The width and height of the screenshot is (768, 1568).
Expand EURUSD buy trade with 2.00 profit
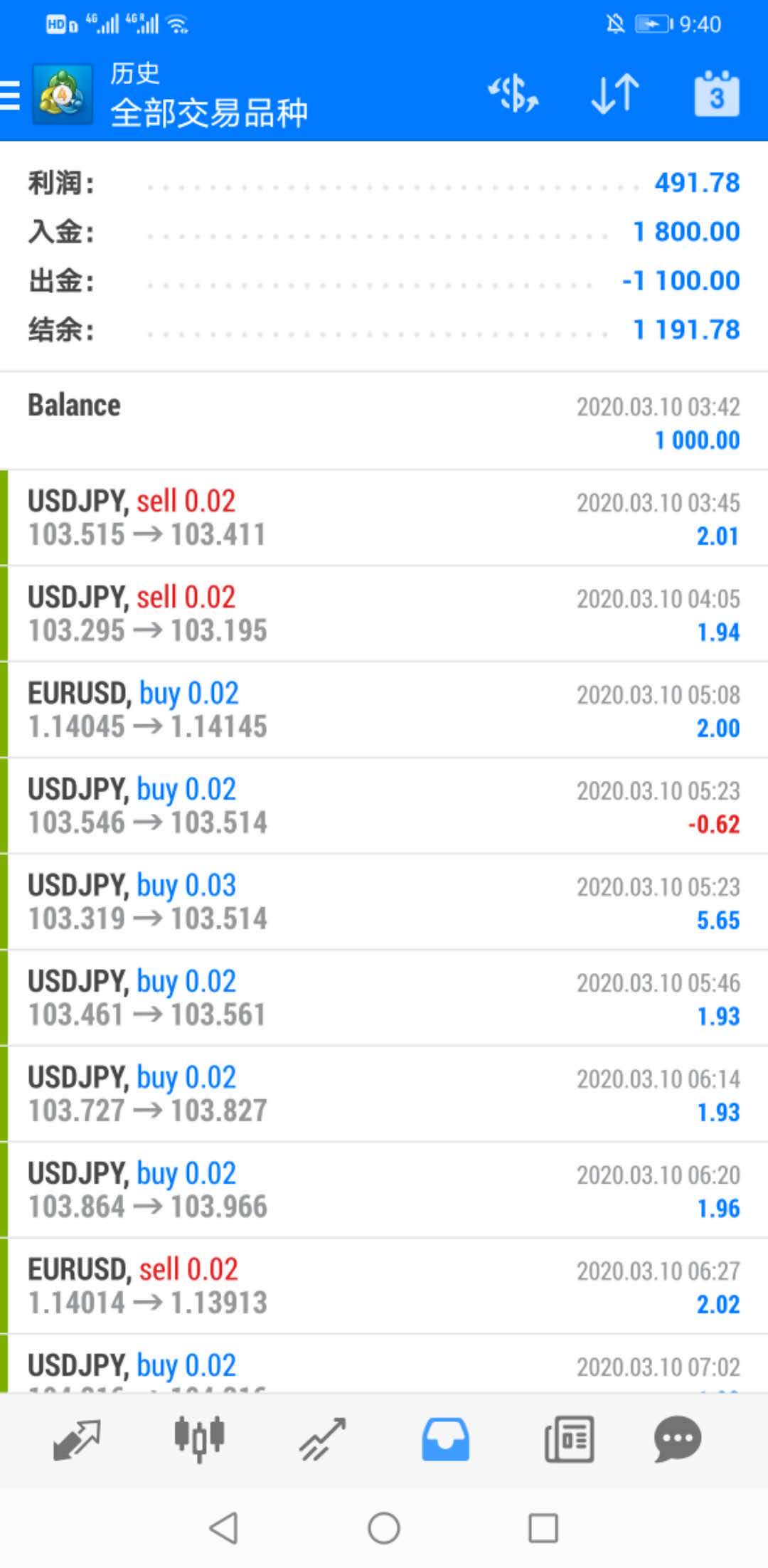click(384, 710)
